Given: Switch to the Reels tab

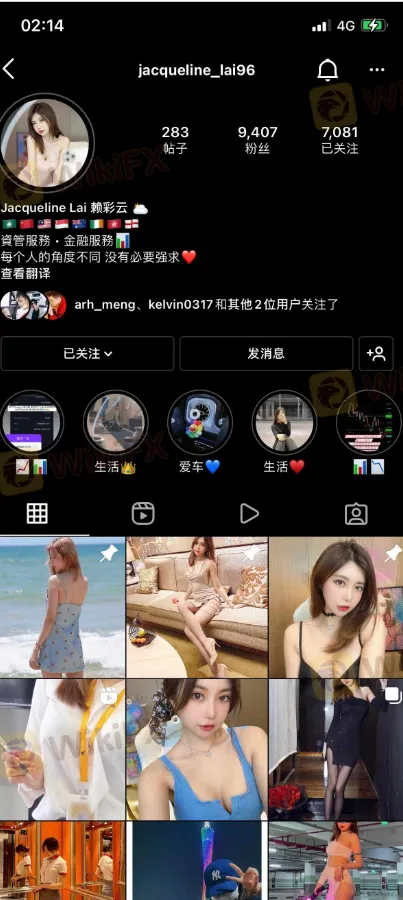Looking at the screenshot, I should click(x=143, y=513).
